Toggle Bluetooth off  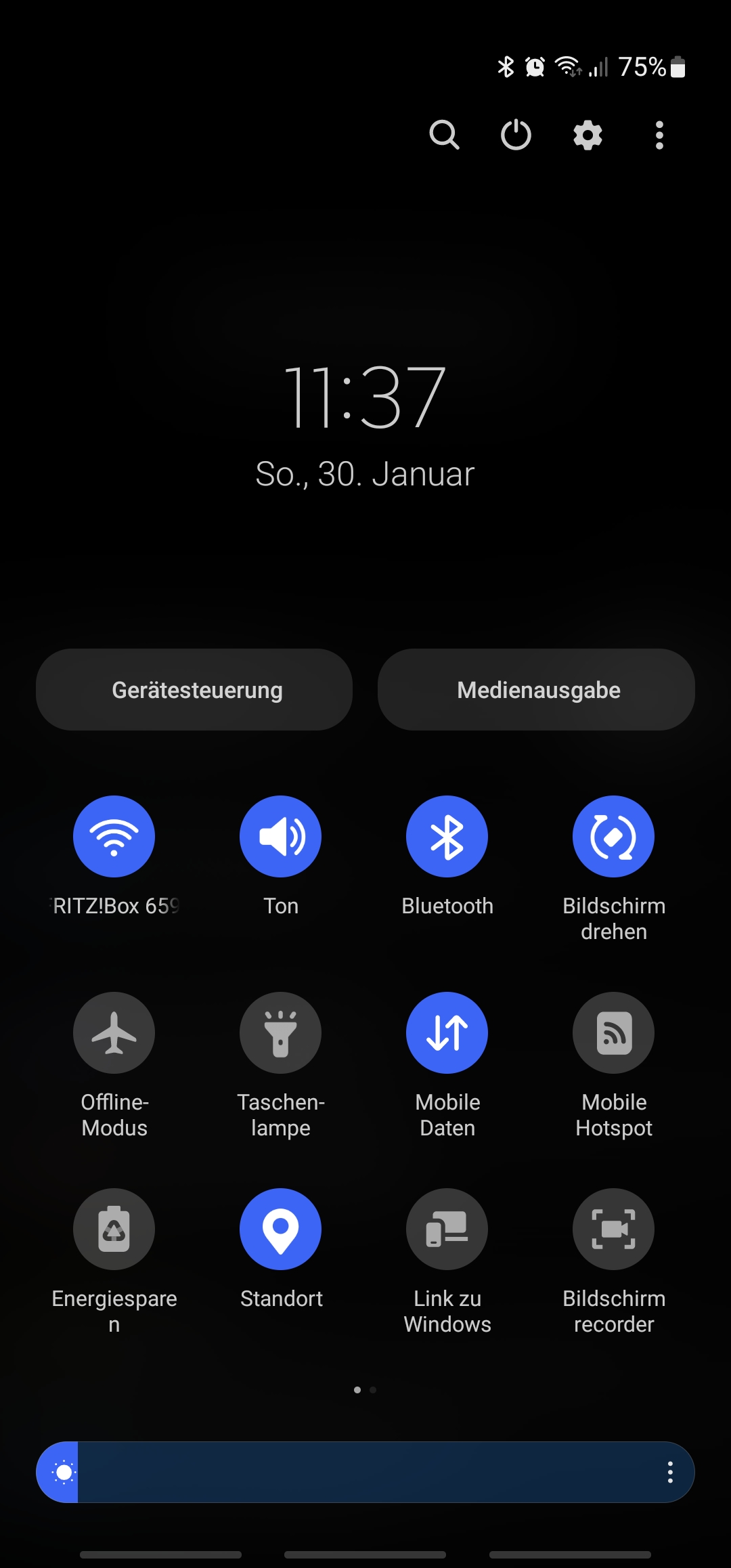click(447, 836)
